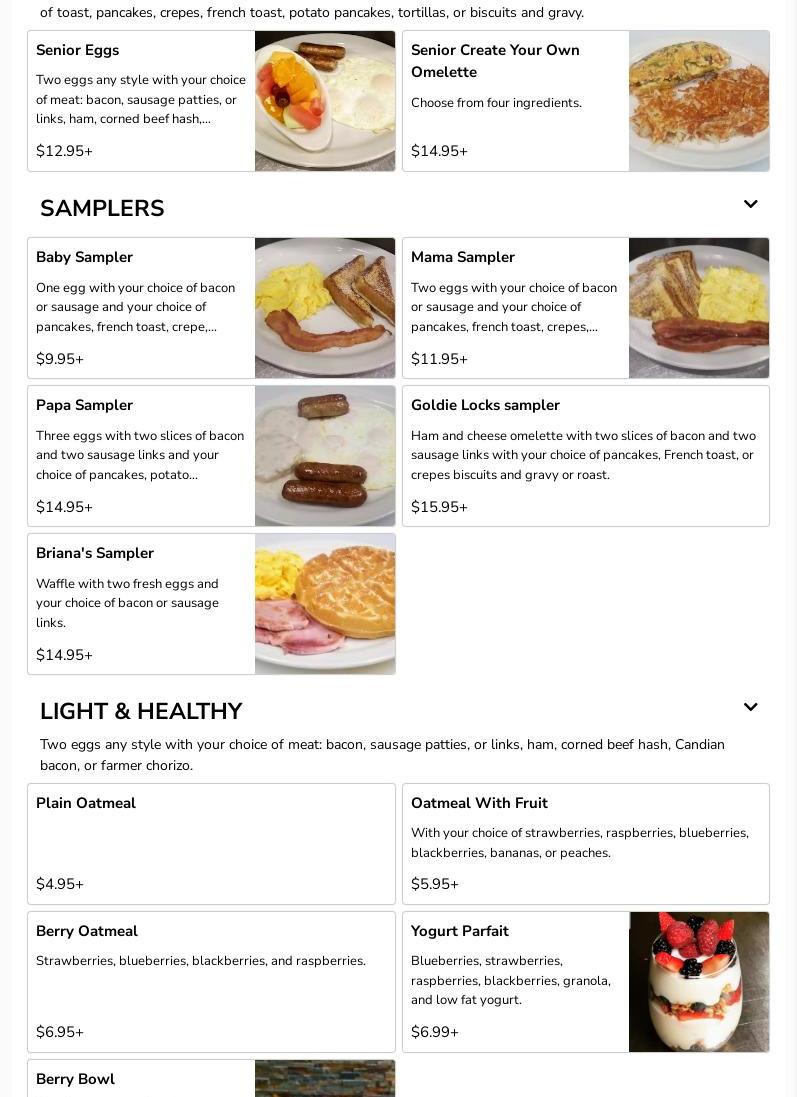The height and width of the screenshot is (1097, 797).
Task: Open the Plain Oatmeal item
Action: click(211, 844)
